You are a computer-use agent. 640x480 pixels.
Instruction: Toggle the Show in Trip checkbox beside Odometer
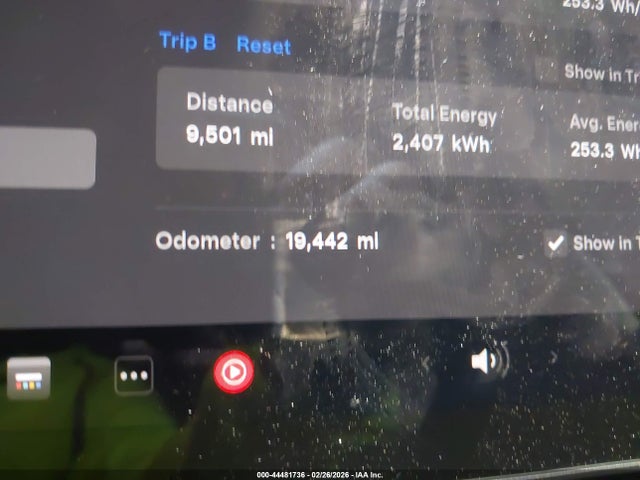(x=556, y=243)
